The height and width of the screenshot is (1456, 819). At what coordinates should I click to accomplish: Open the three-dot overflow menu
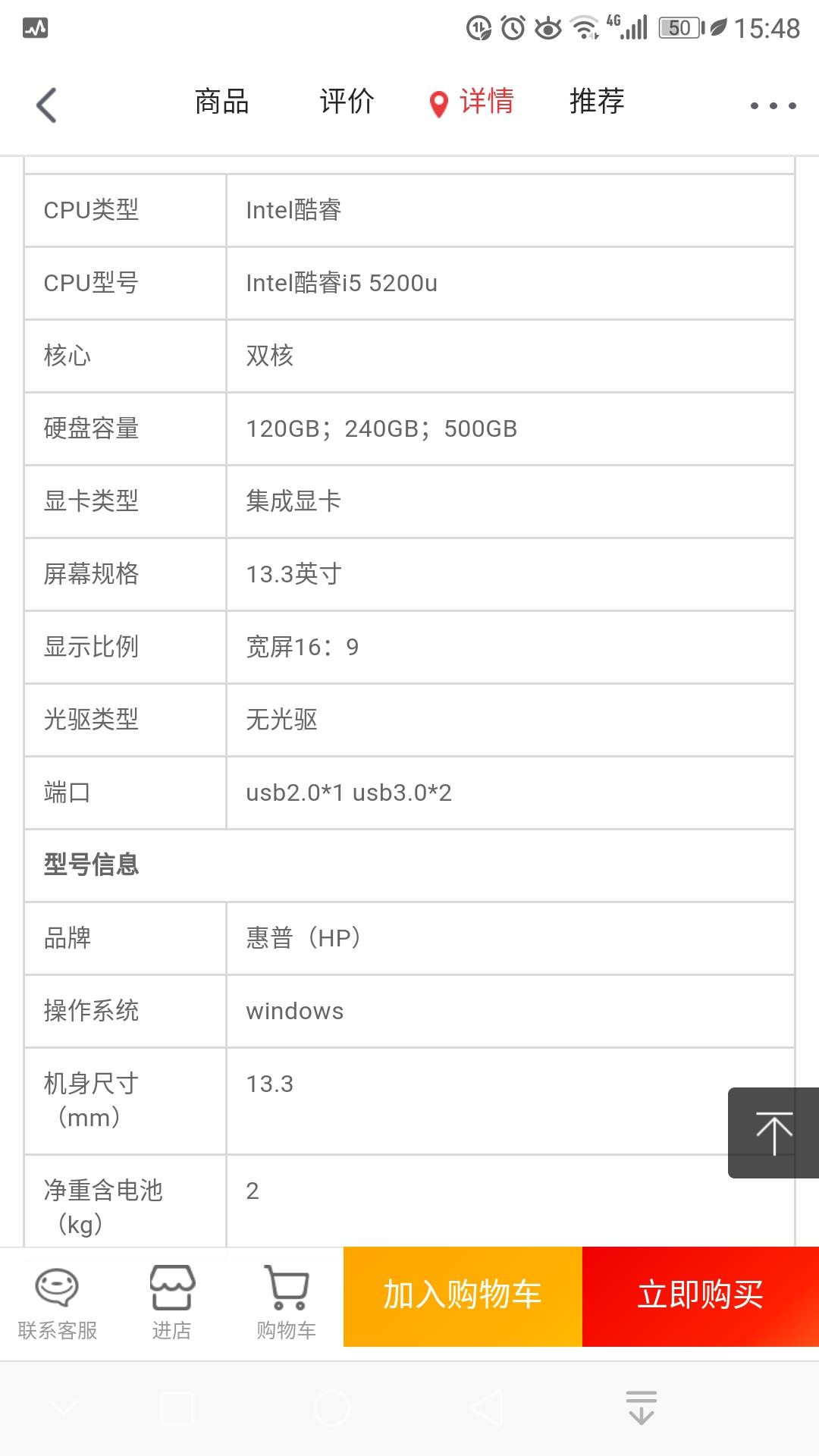[x=773, y=105]
